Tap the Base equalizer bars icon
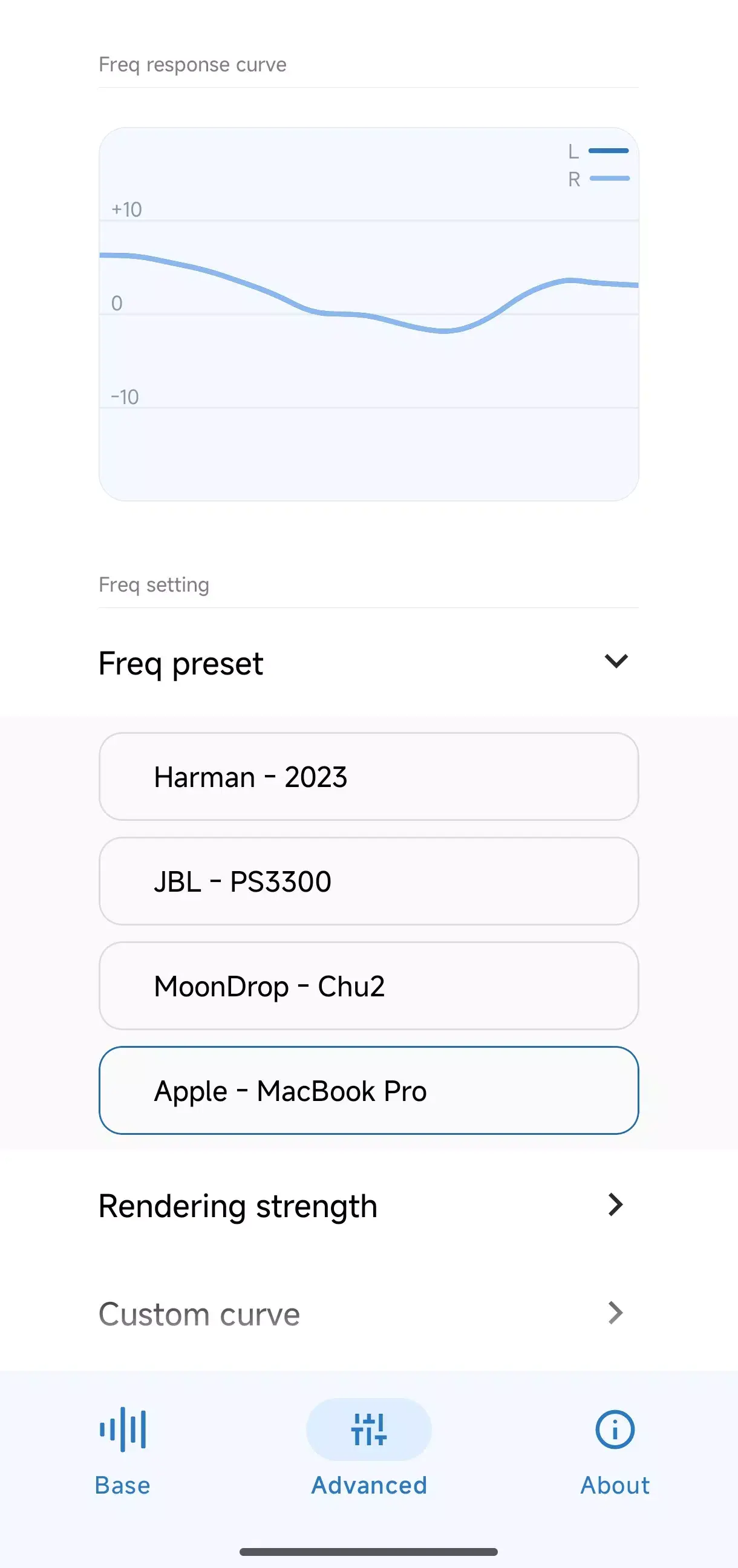Screen dimensions: 738x1568 coord(123,1431)
